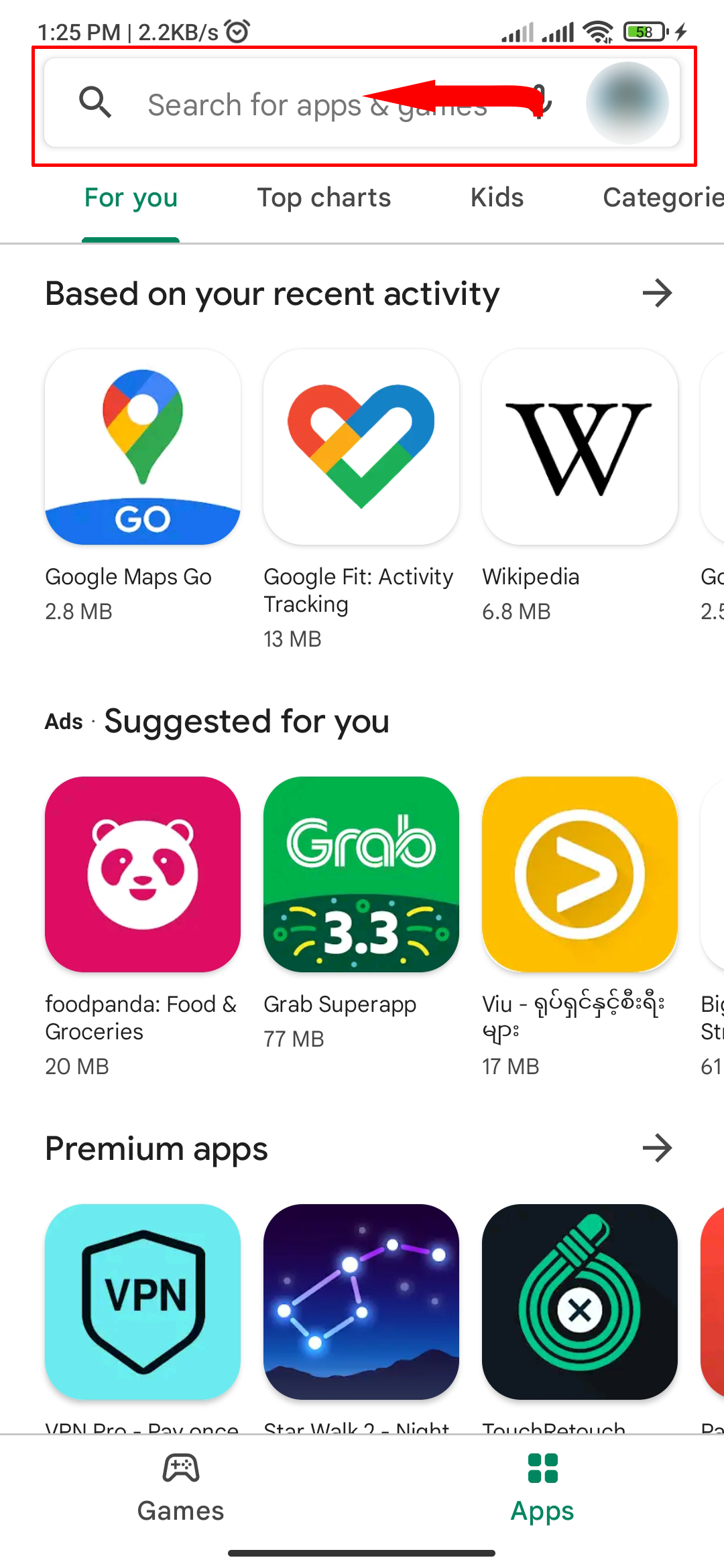Switch to the Kids tab
This screenshot has width=724, height=1568.
point(497,198)
